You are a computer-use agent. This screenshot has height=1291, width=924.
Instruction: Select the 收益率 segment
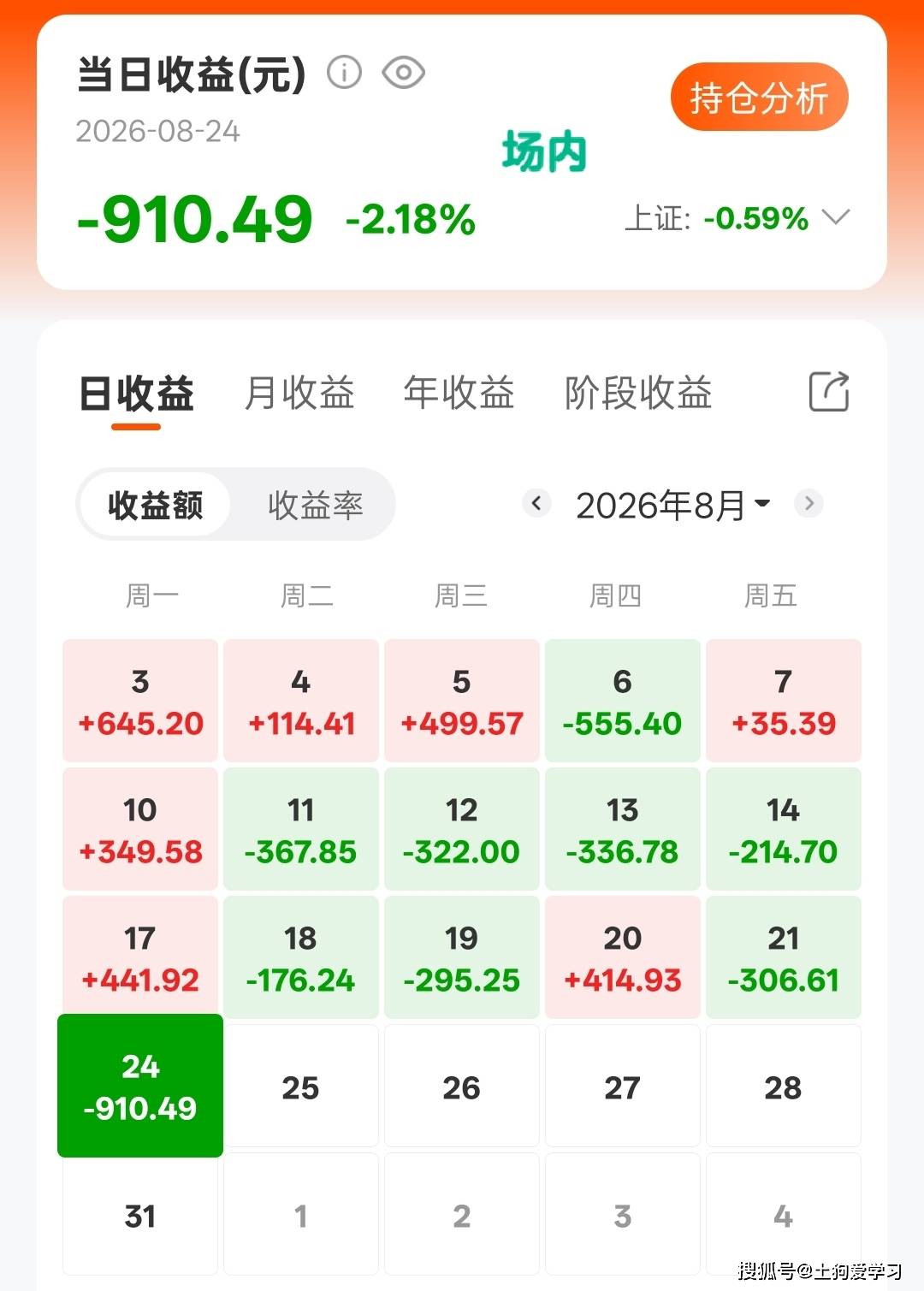coord(316,505)
